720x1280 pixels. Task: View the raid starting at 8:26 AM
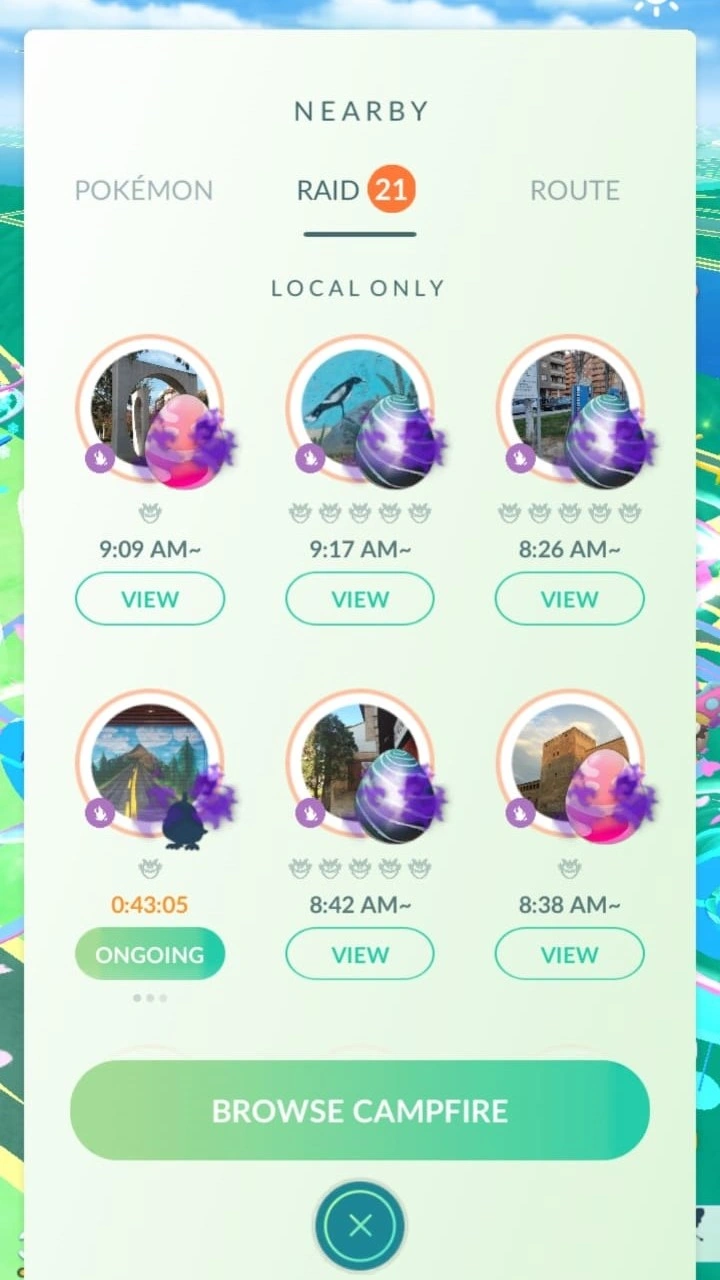[569, 599]
